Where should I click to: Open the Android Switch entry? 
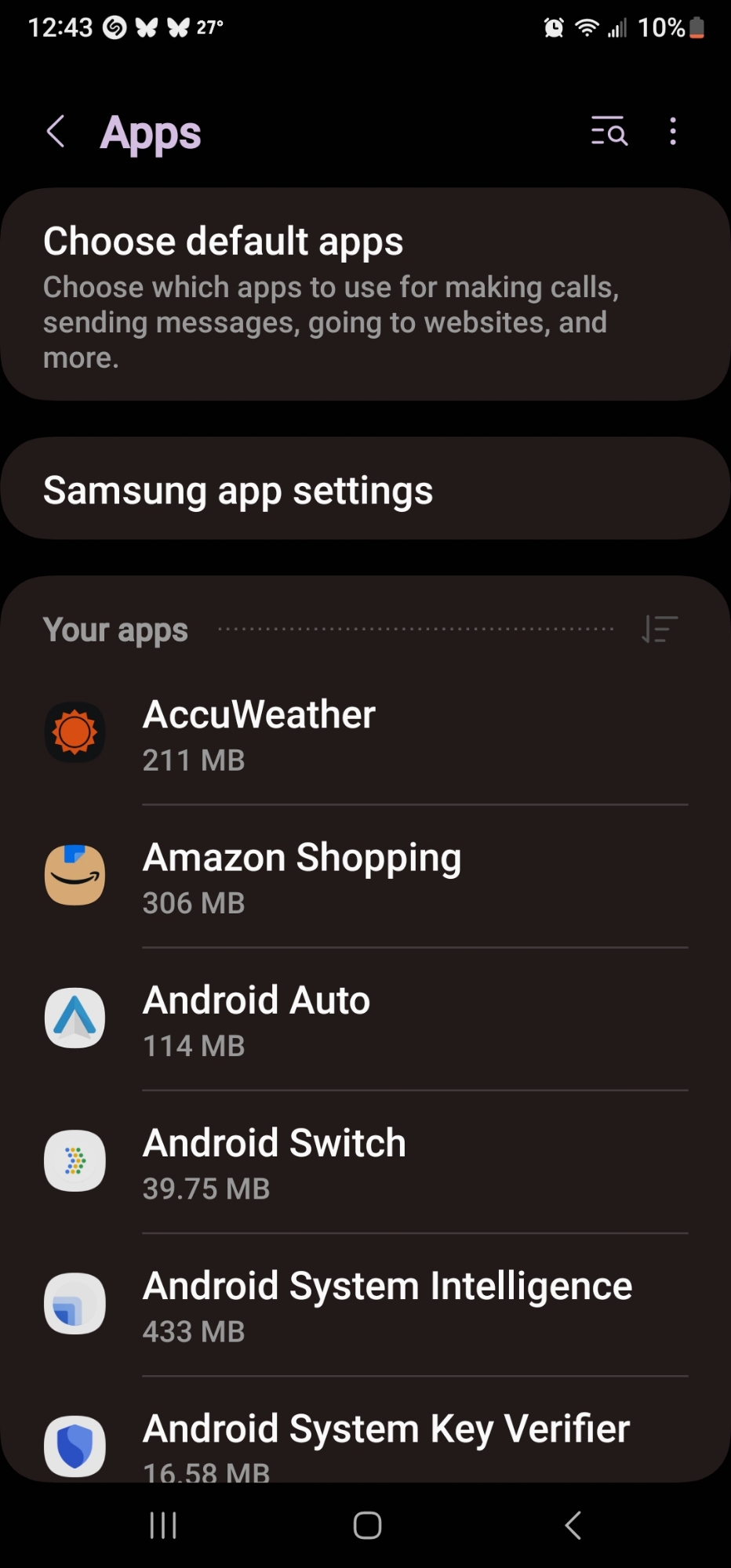click(365, 1162)
